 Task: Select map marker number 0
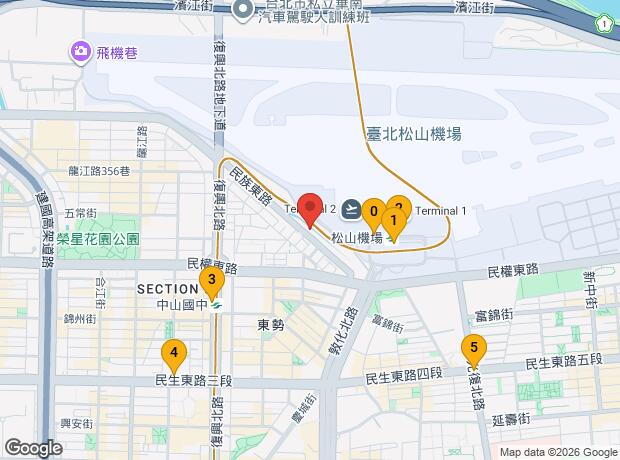tap(373, 212)
